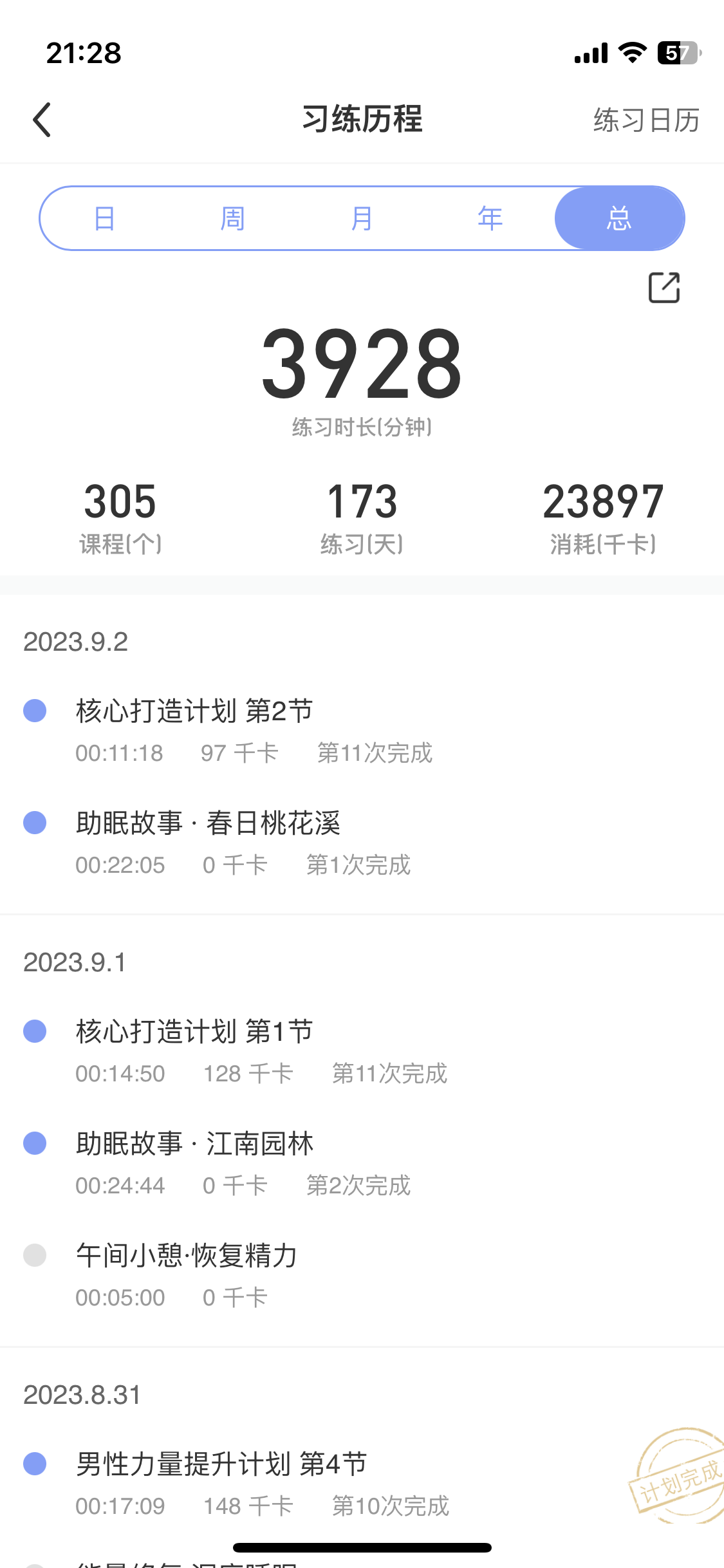This screenshot has height=1568, width=724.
Task: Share the practice stats via share icon
Action: coord(664,287)
